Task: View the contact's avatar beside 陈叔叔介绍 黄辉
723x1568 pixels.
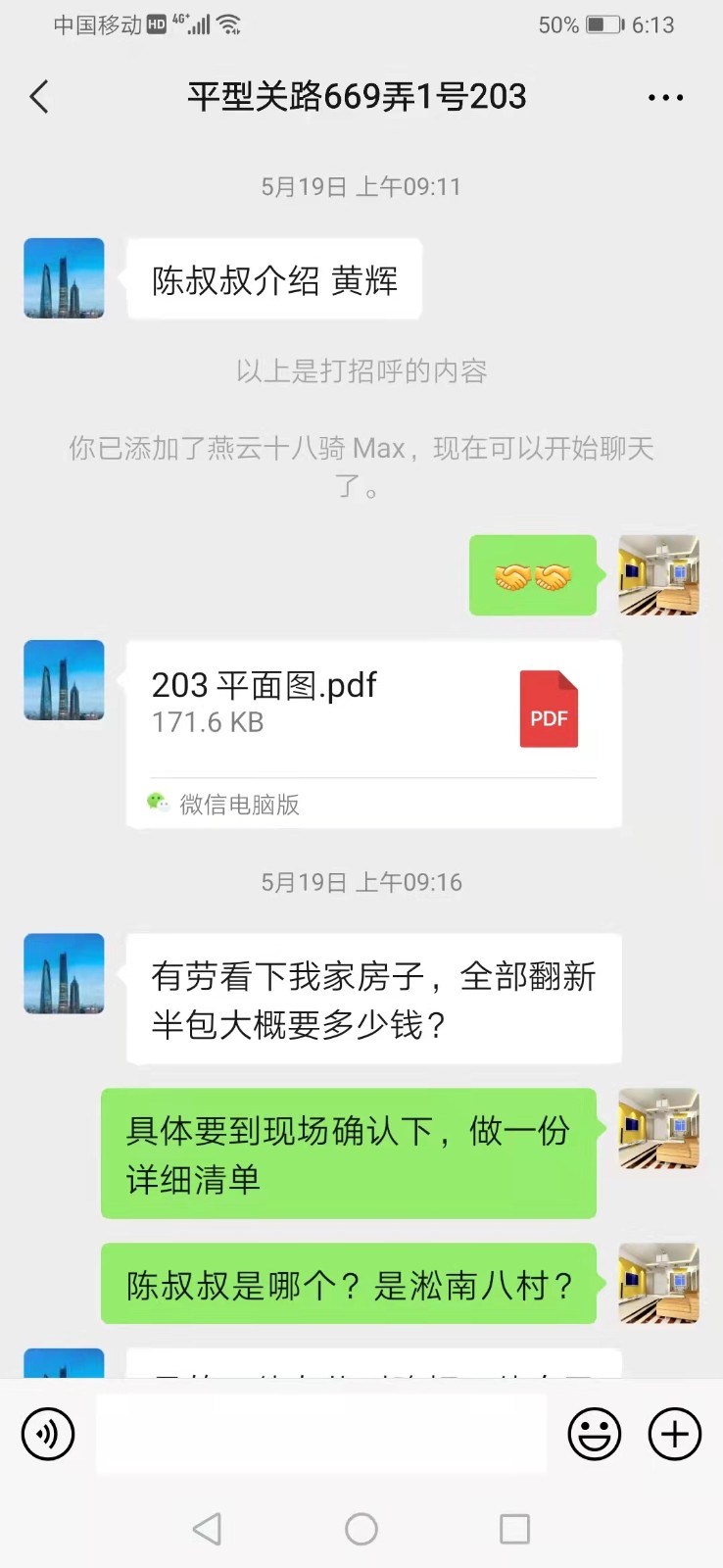Action: point(64,278)
